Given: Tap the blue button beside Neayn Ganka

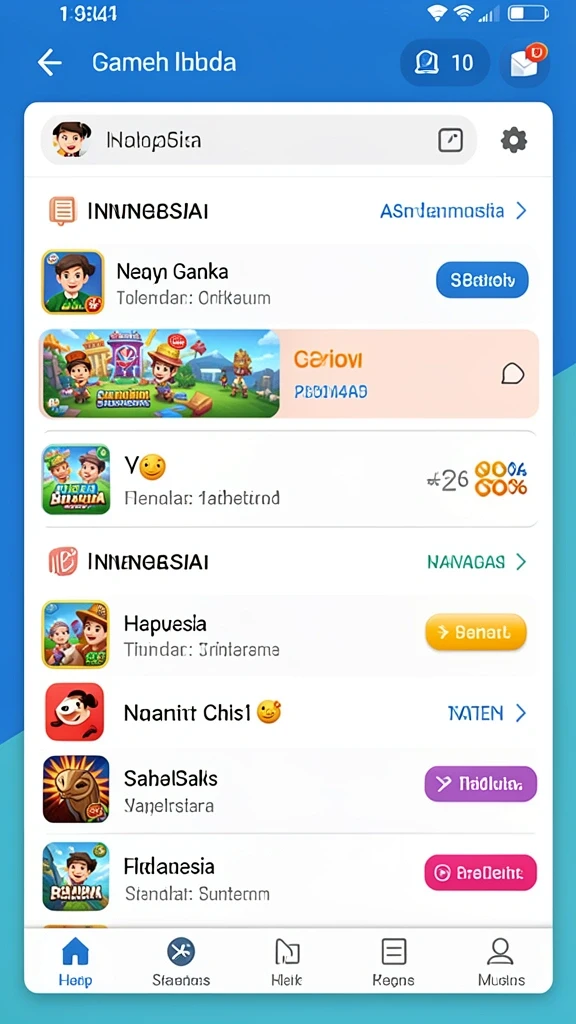Looking at the screenshot, I should click(482, 280).
